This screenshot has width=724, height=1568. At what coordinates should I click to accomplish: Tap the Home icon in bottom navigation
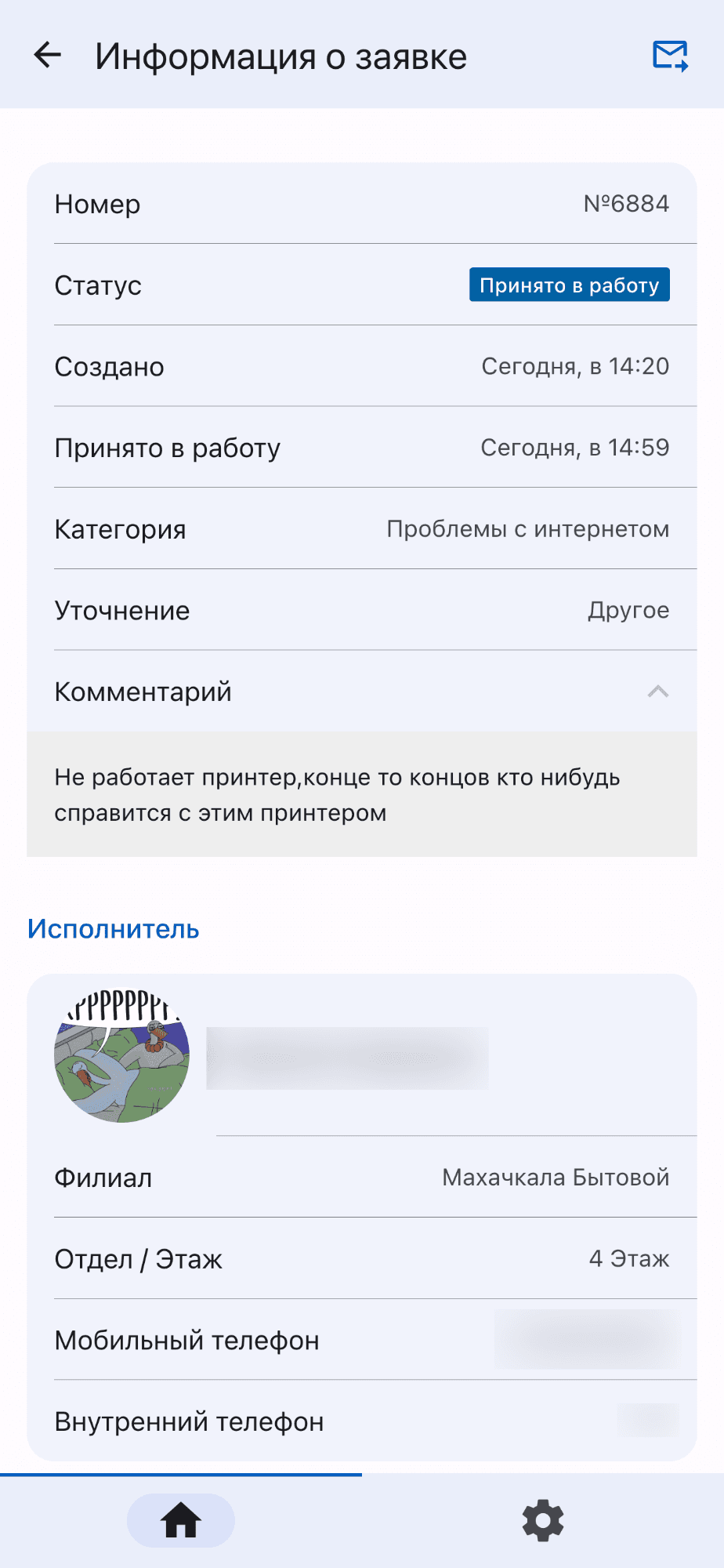pyautogui.click(x=179, y=1519)
